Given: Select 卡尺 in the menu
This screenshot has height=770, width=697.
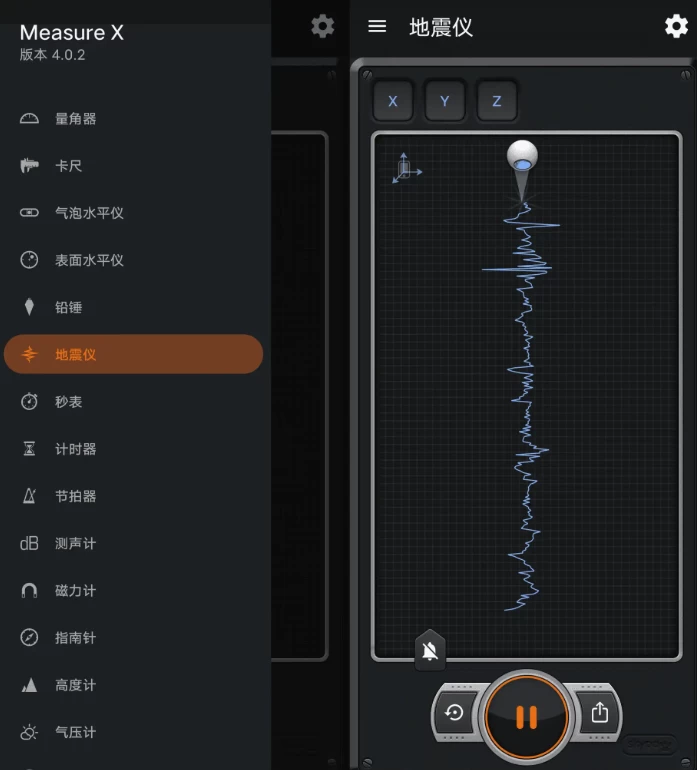Looking at the screenshot, I should 68,166.
